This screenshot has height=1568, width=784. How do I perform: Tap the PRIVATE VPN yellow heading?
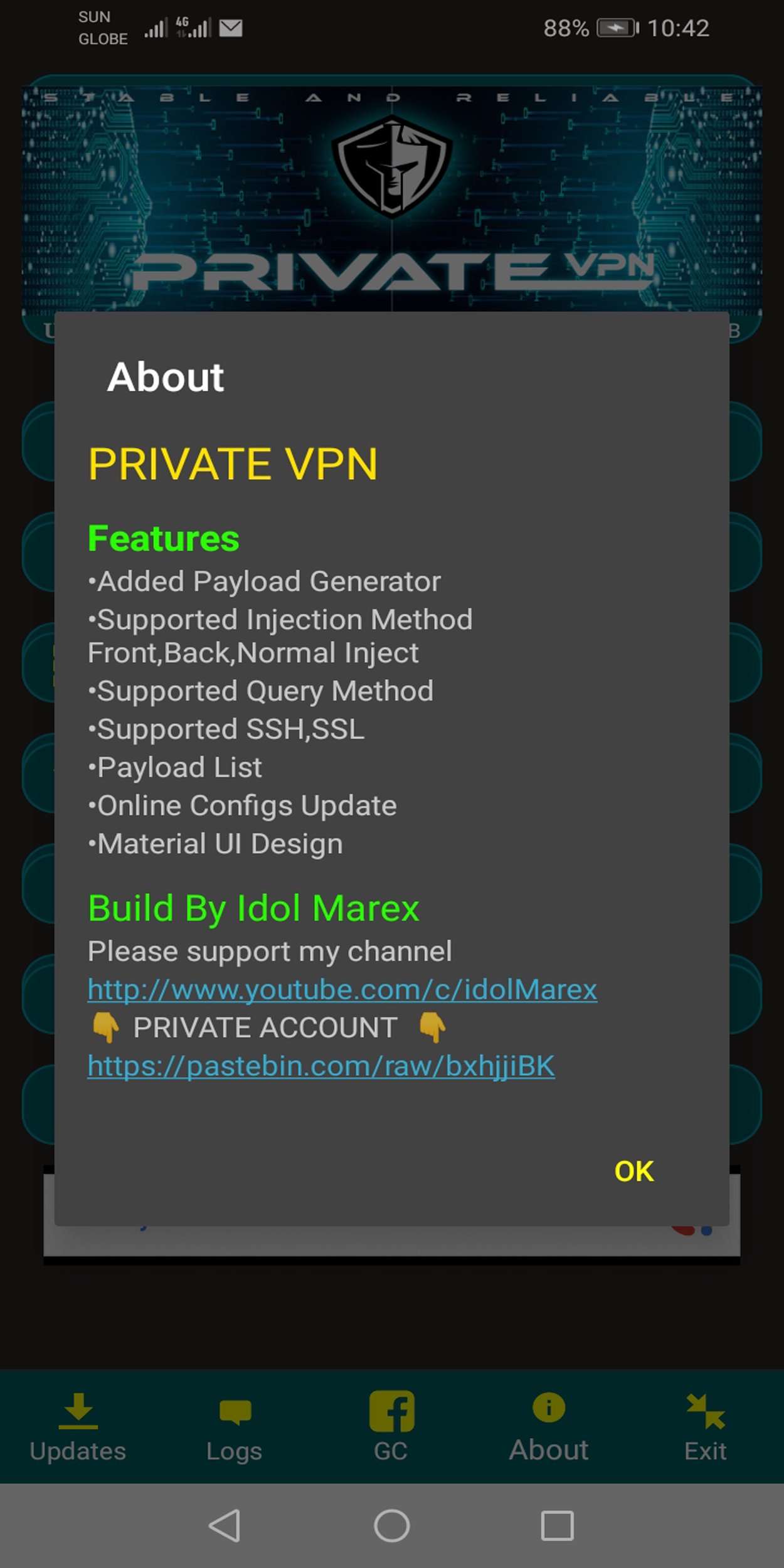pyautogui.click(x=233, y=464)
